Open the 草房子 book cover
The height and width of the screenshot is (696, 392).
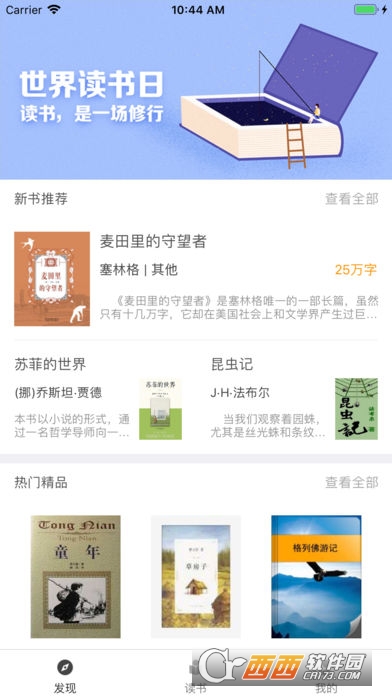196,577
